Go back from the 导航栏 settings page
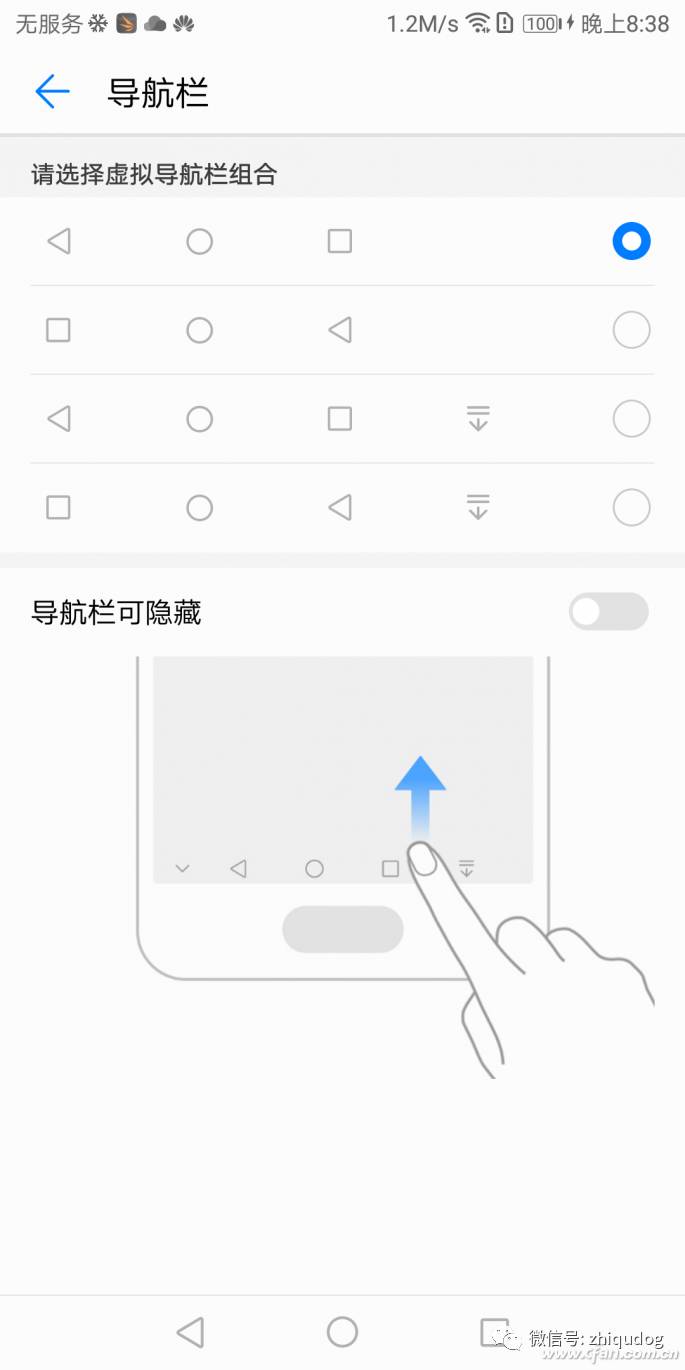Screen dimensions: 685x1370 click(52, 92)
